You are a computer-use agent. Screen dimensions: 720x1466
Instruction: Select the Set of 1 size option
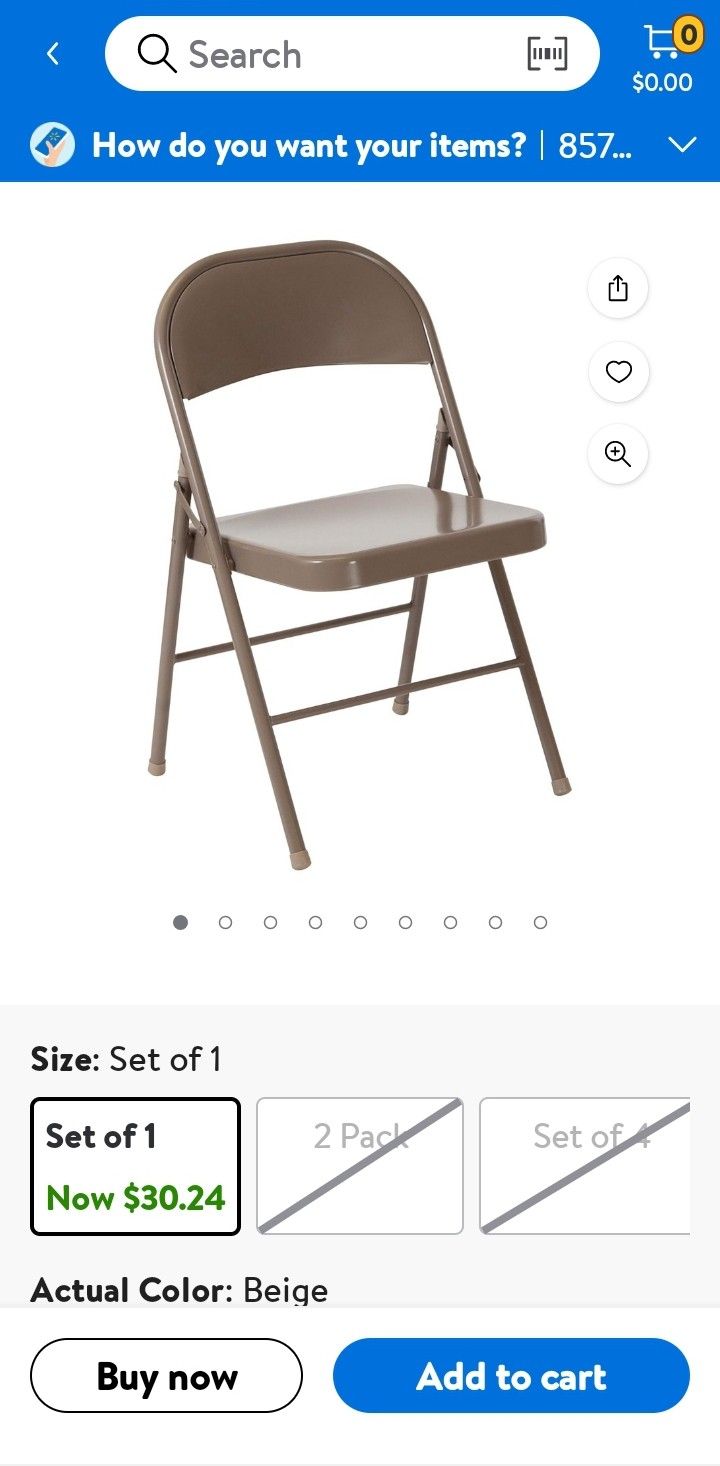click(136, 1166)
